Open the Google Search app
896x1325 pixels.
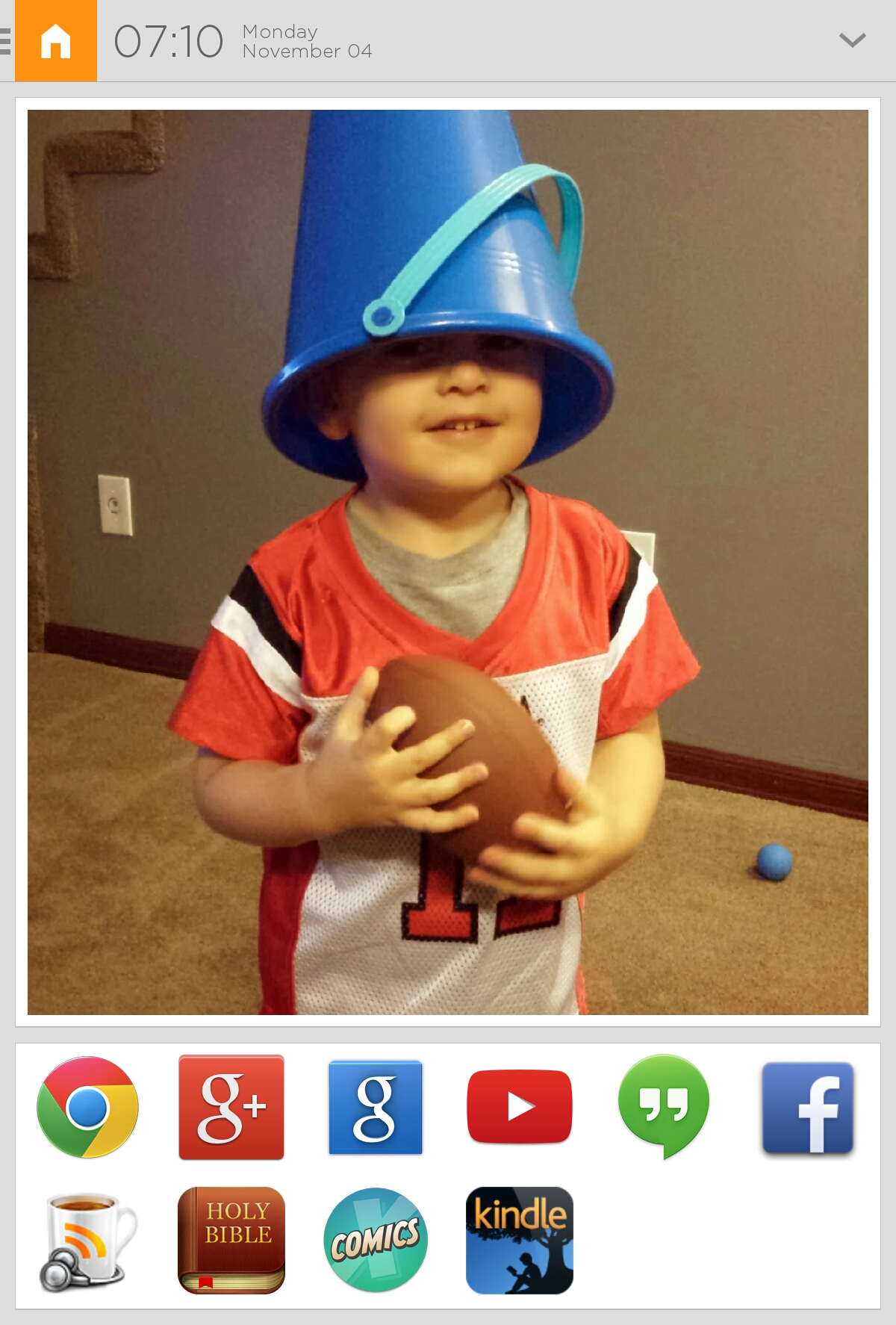(x=376, y=1107)
